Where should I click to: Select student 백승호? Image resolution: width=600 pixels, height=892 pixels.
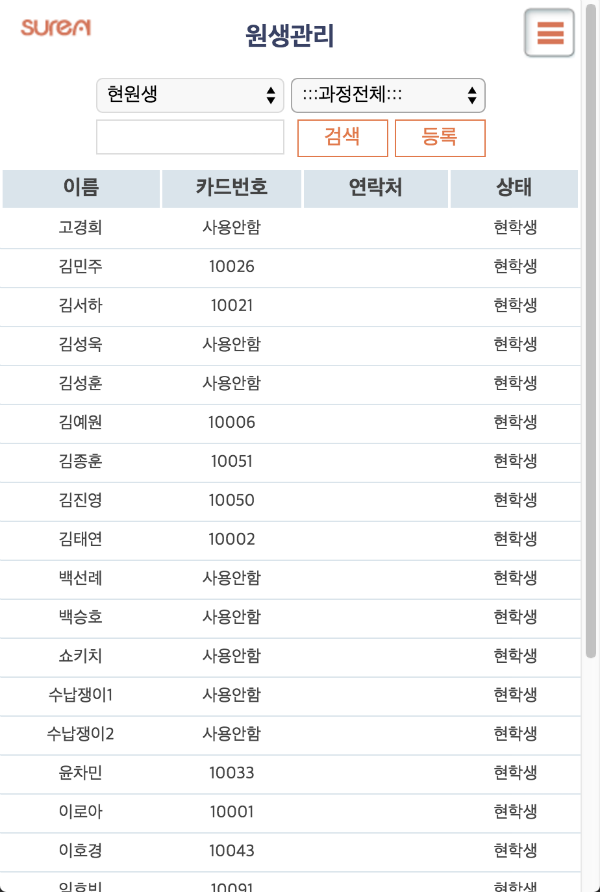(x=81, y=618)
